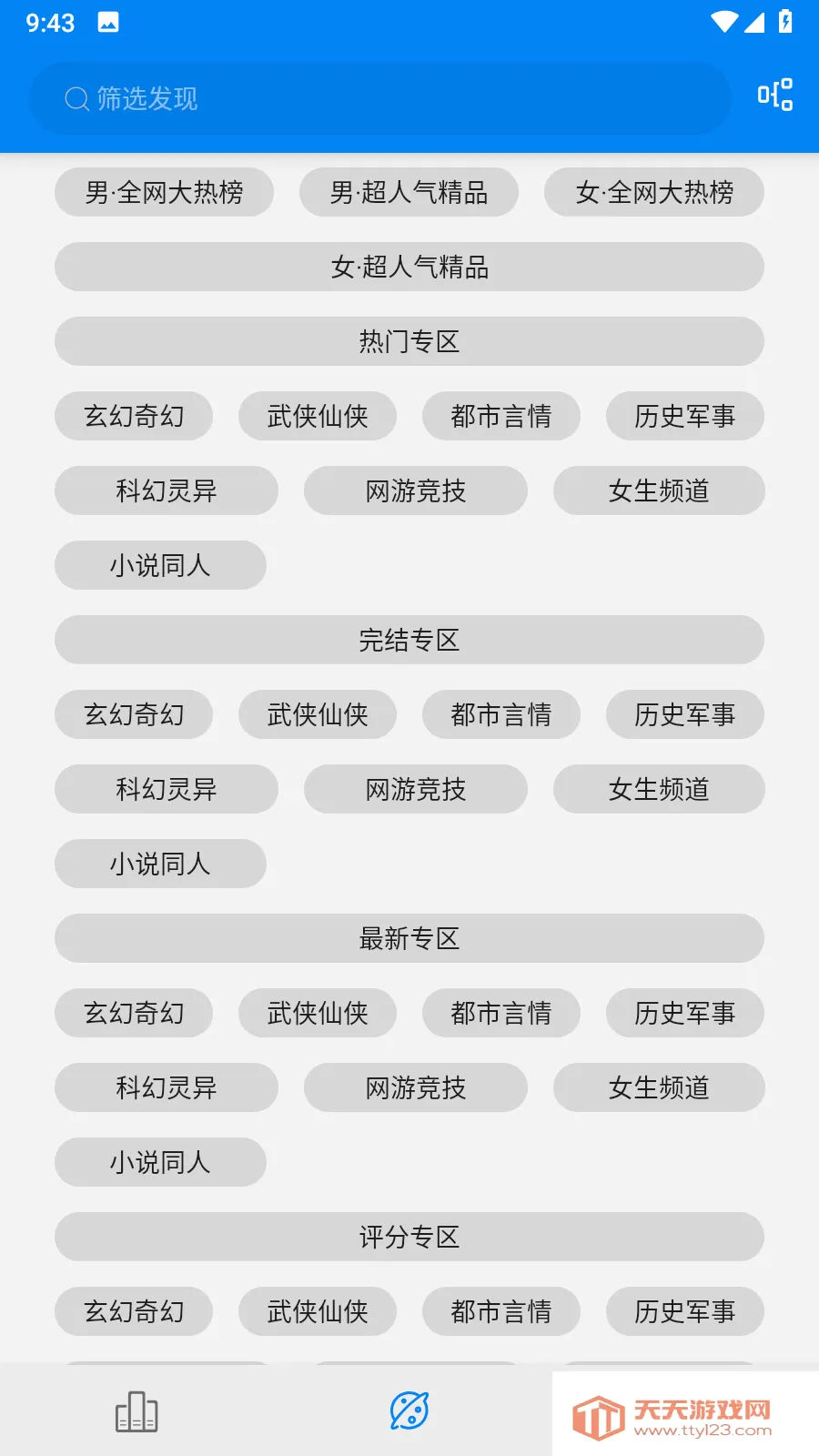The height and width of the screenshot is (1456, 819).
Task: Switch to the discover compass tab
Action: [x=409, y=1411]
